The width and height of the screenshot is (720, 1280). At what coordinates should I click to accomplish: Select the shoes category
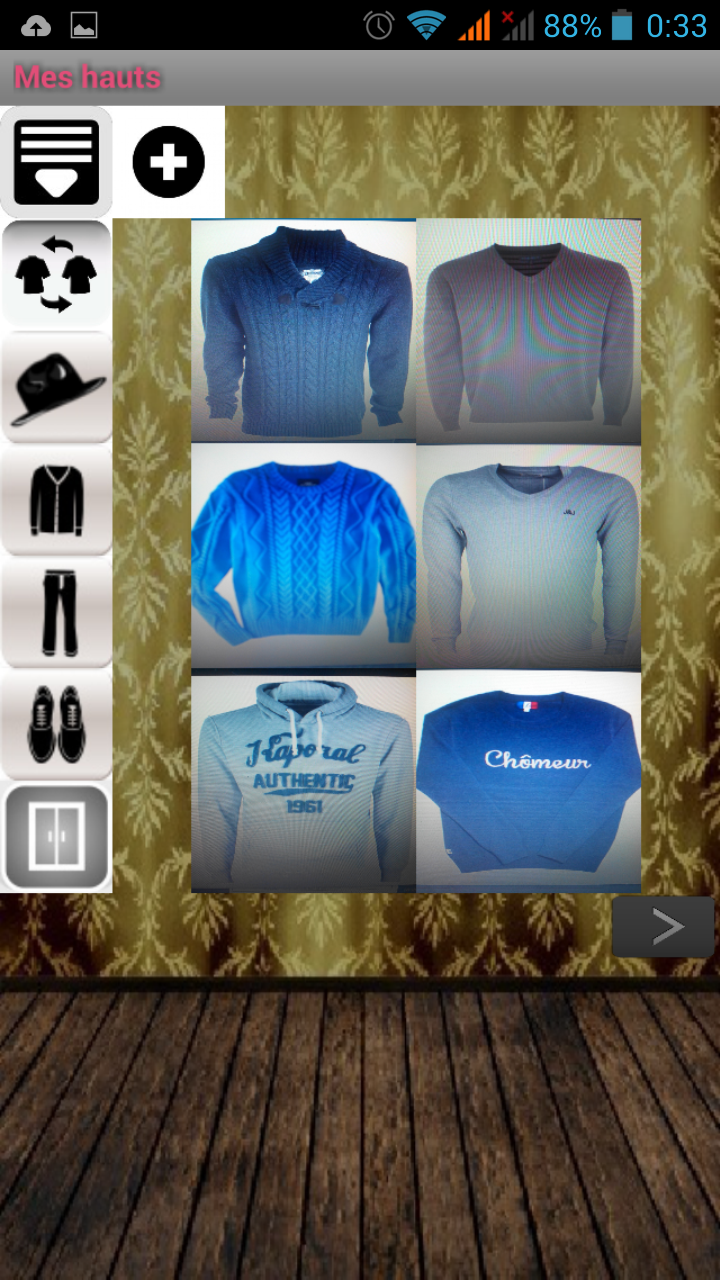click(x=56, y=724)
